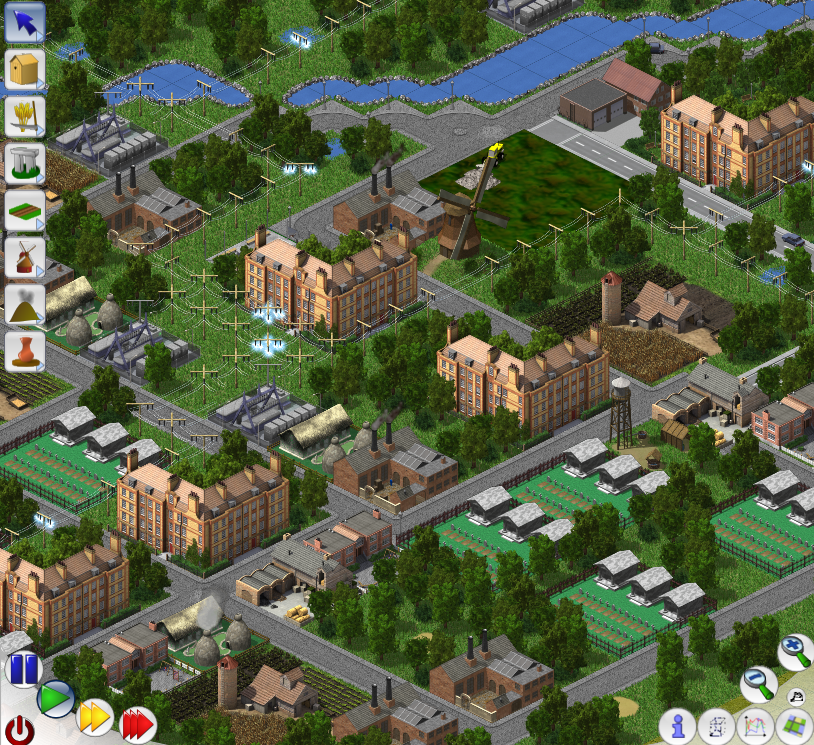Select the blue arrow pointer tool
Image resolution: width=814 pixels, height=745 pixels.
(x=25, y=22)
